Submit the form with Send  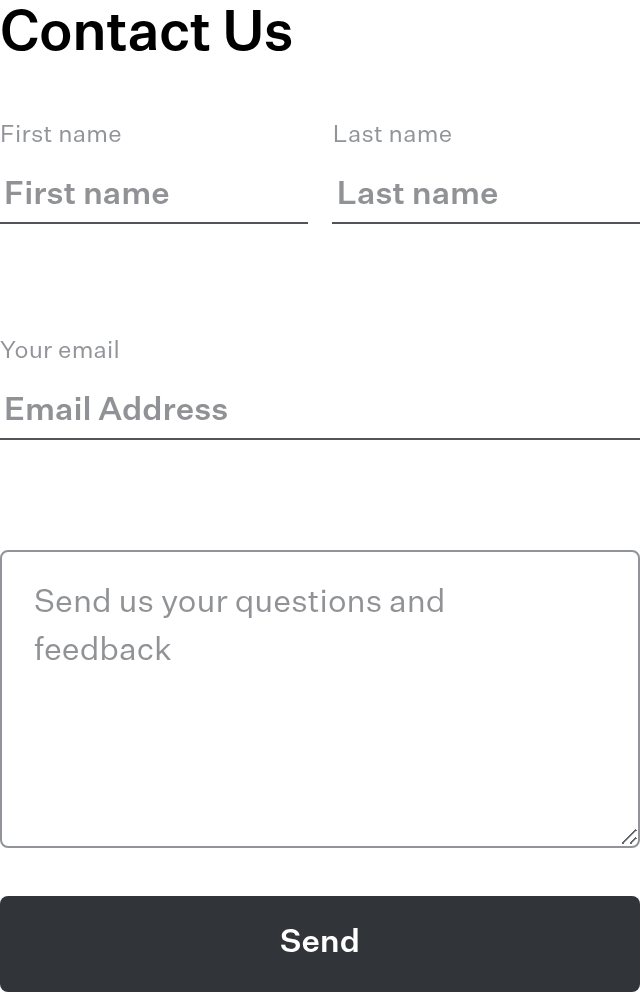pos(320,942)
